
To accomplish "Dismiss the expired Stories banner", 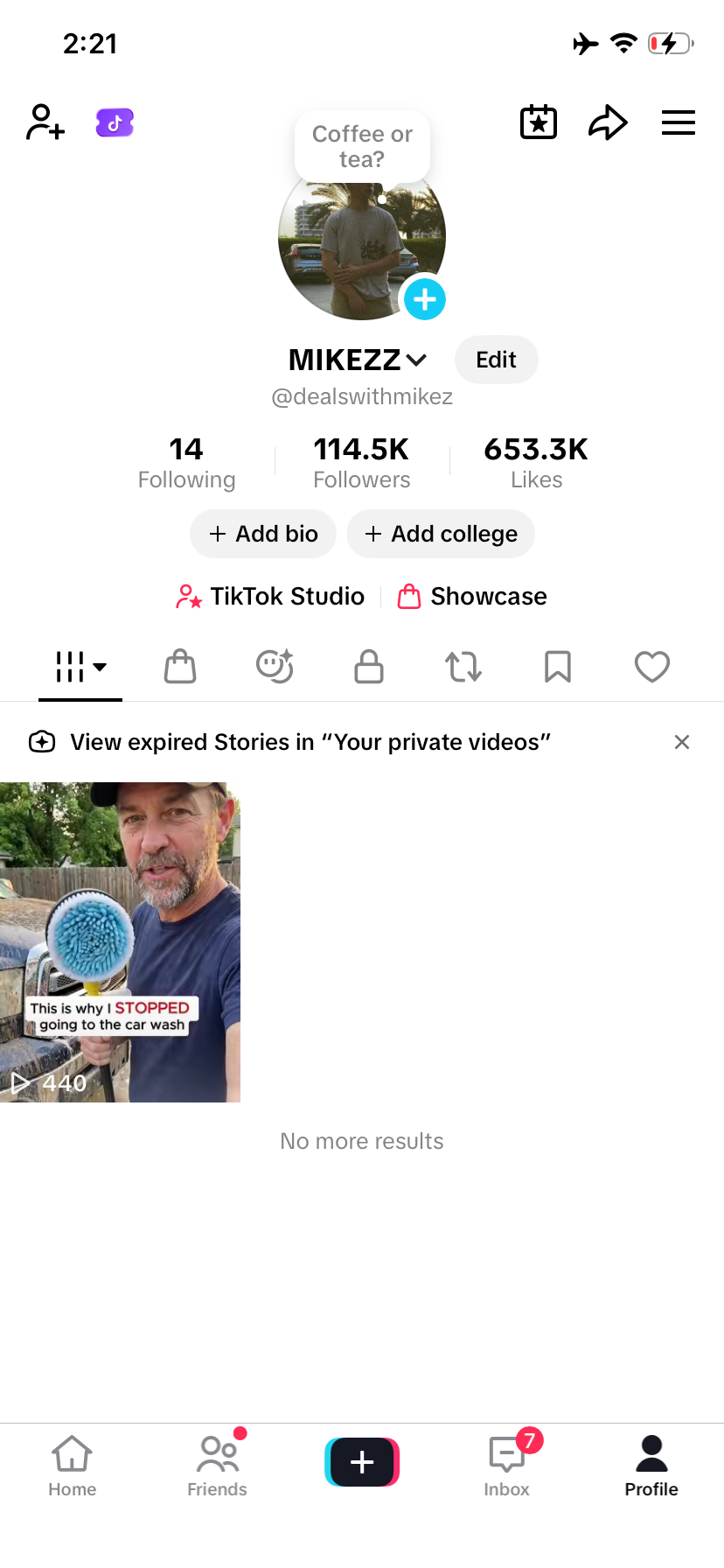I will (682, 742).
